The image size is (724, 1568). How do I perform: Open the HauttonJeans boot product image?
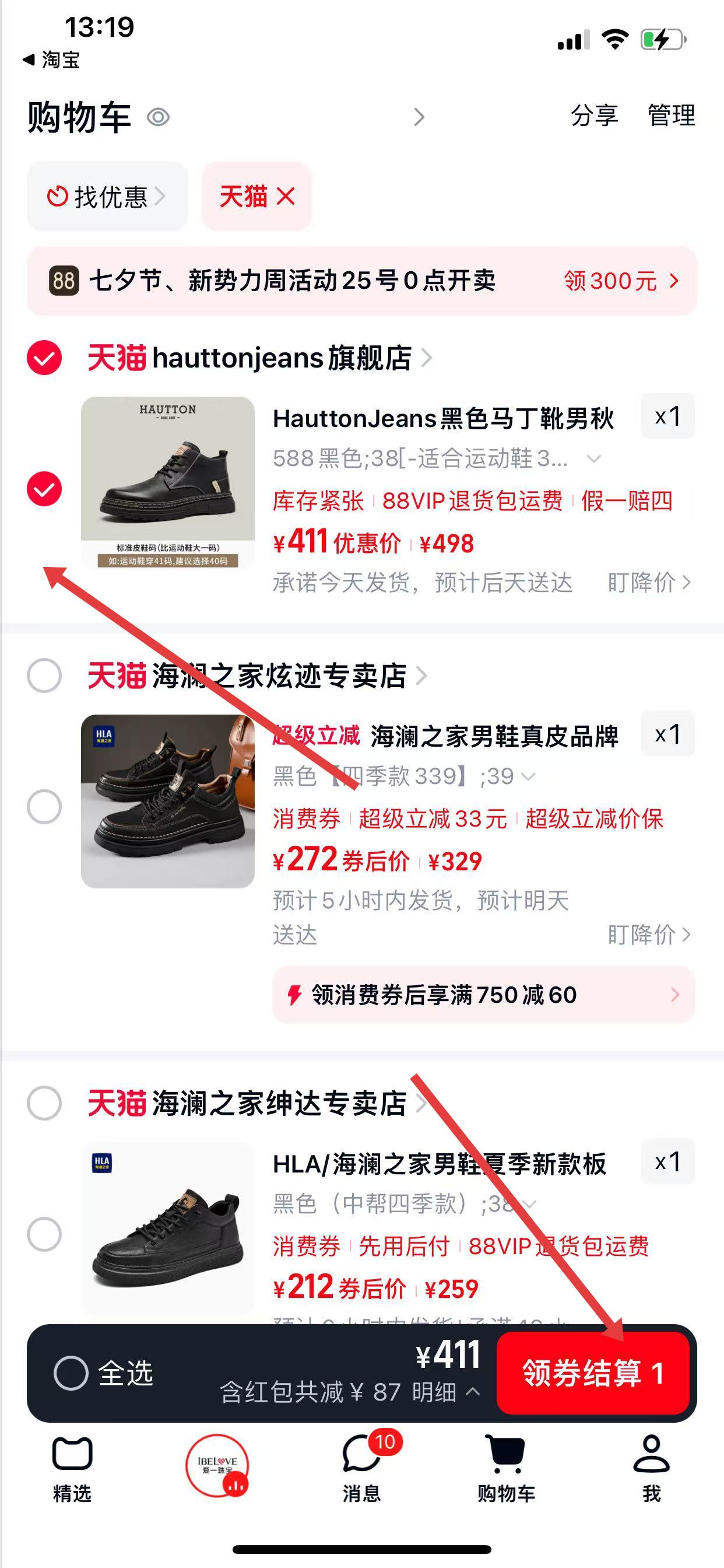tap(168, 482)
